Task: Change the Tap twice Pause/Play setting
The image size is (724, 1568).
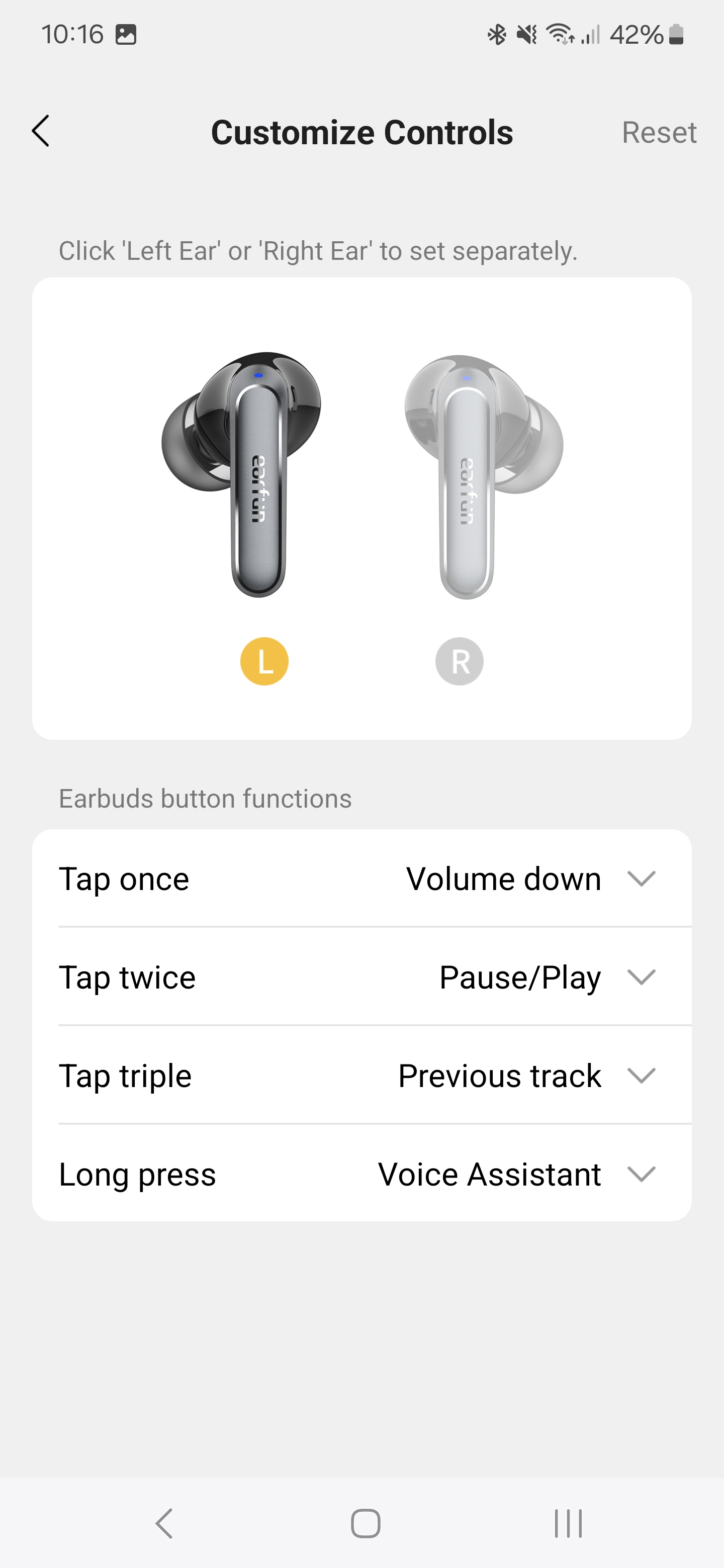Action: pos(641,977)
